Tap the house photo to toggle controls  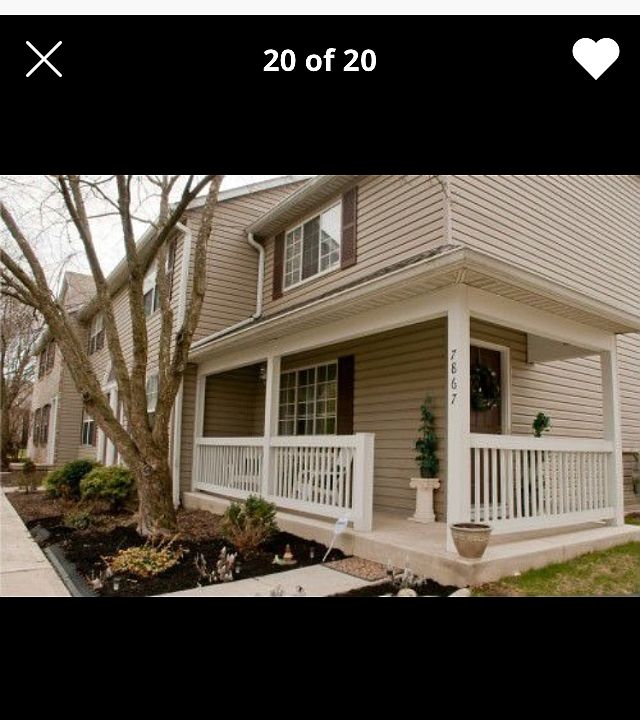point(320,386)
